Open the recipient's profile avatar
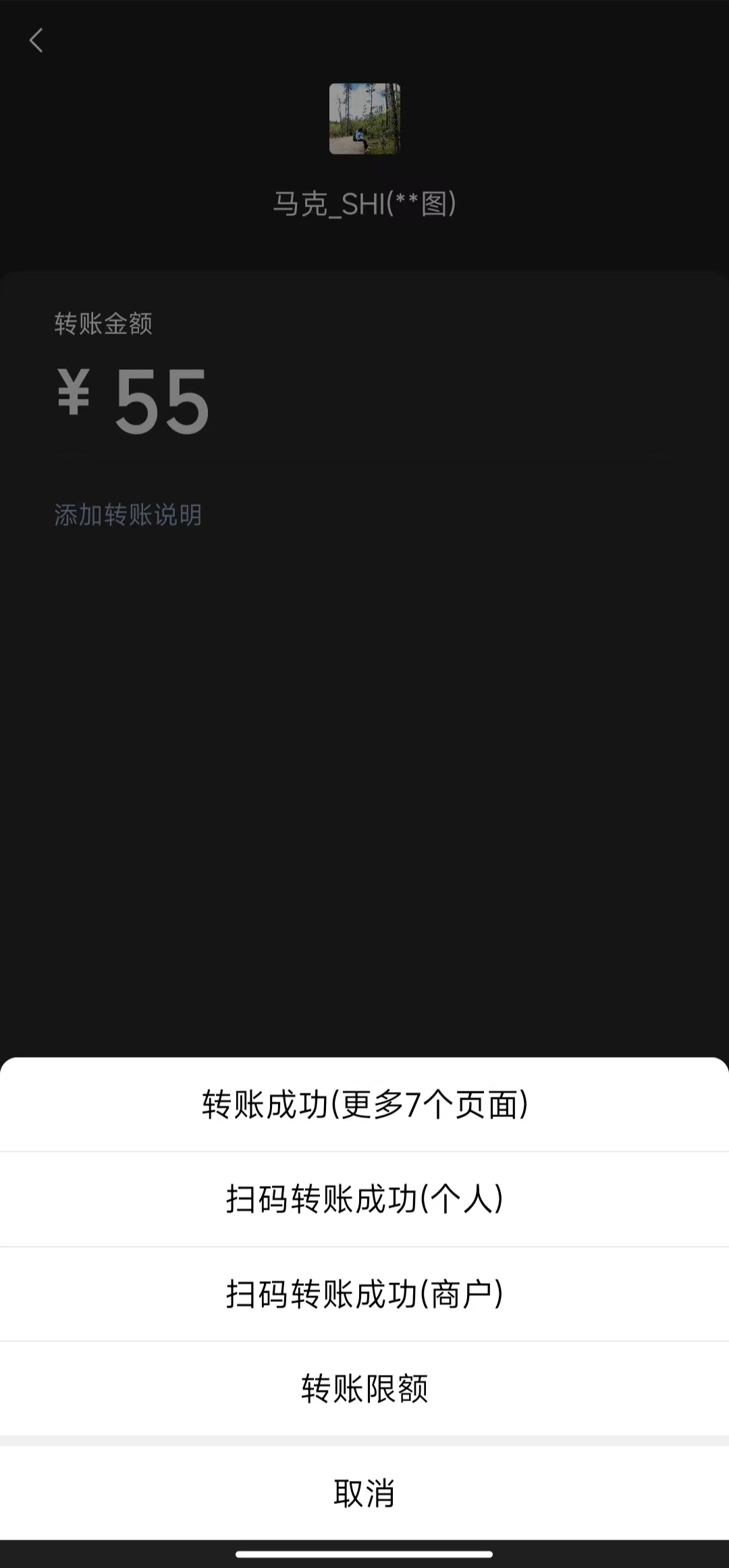The width and height of the screenshot is (729, 1568). 364,119
